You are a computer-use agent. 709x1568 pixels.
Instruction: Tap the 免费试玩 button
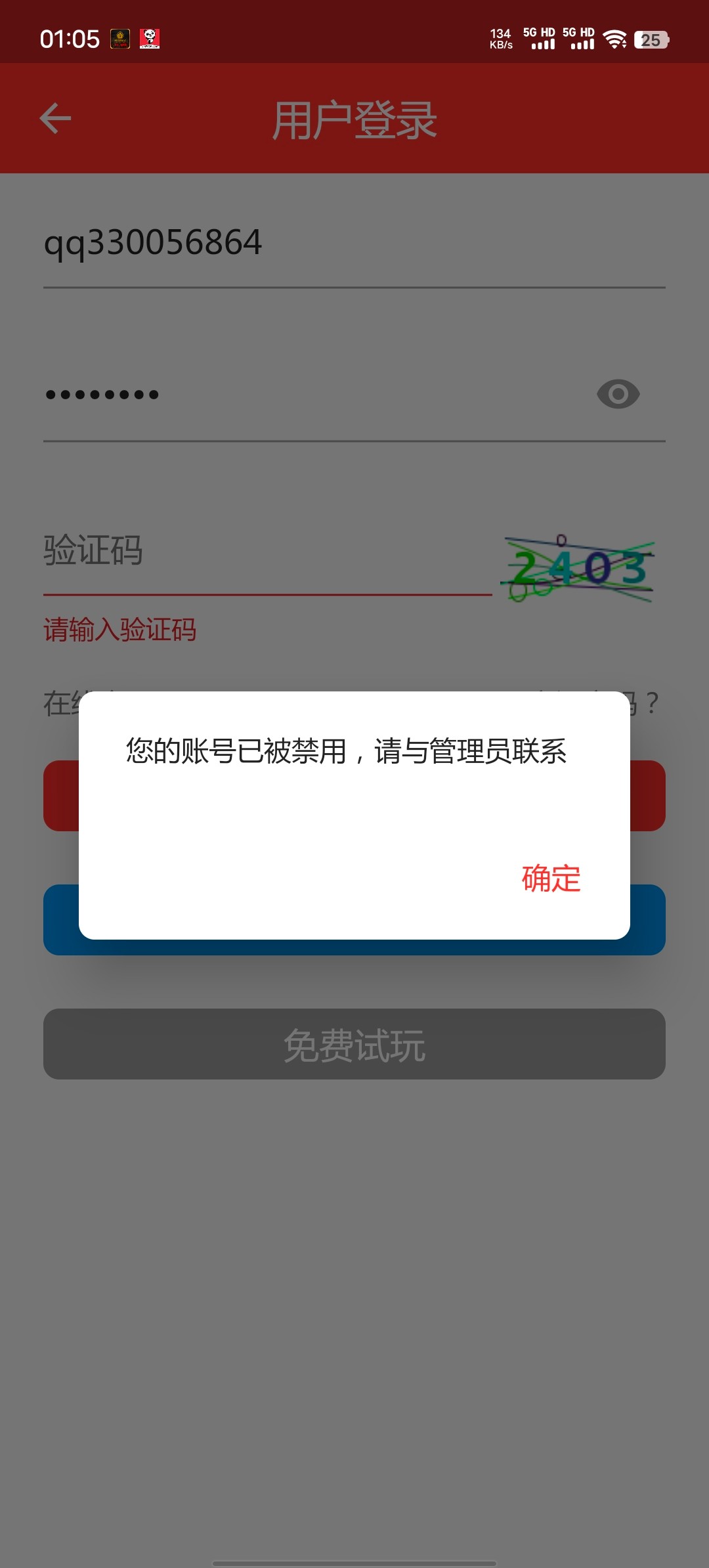(x=354, y=1044)
